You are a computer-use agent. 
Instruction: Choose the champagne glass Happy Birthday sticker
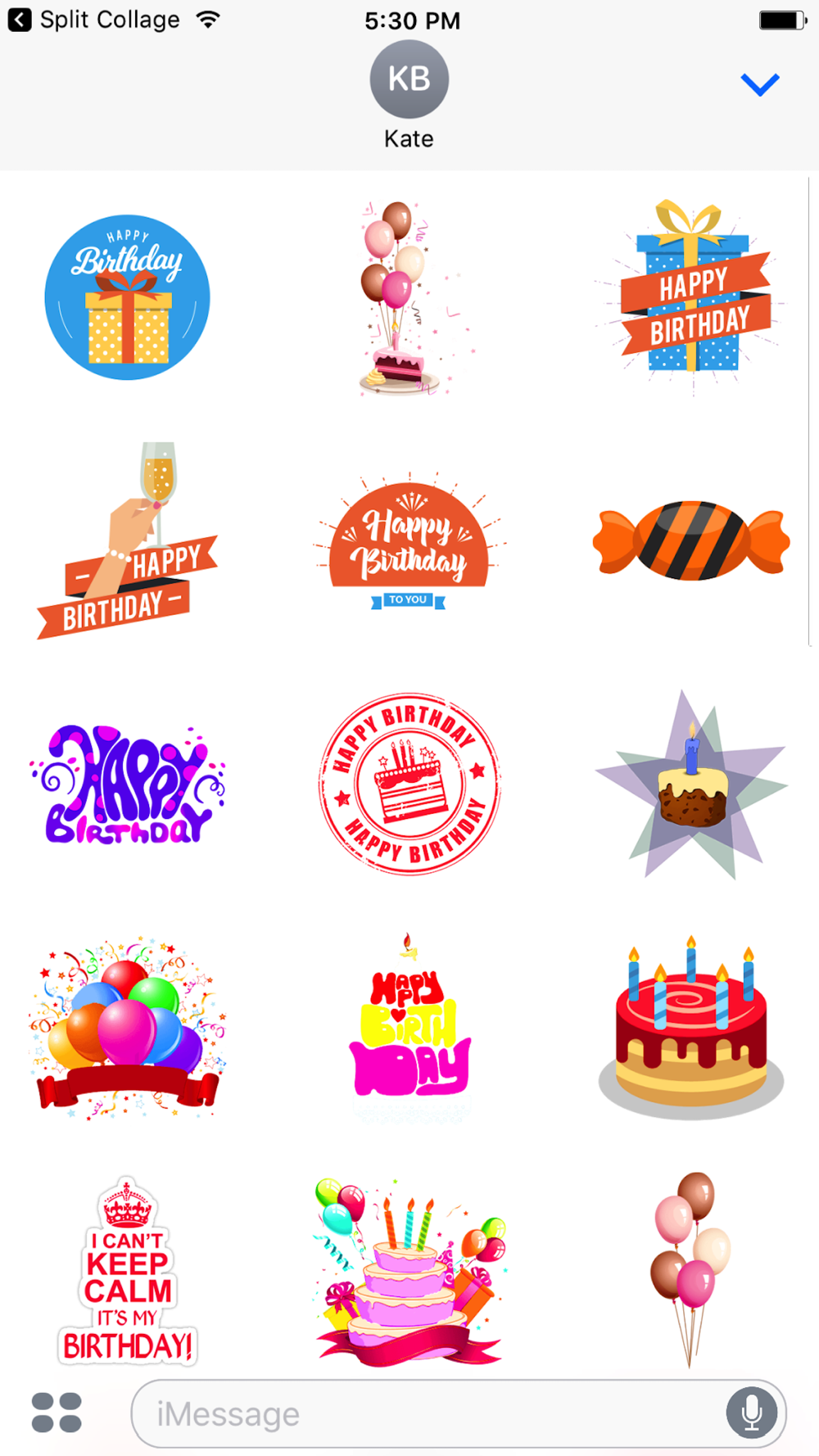(x=127, y=540)
